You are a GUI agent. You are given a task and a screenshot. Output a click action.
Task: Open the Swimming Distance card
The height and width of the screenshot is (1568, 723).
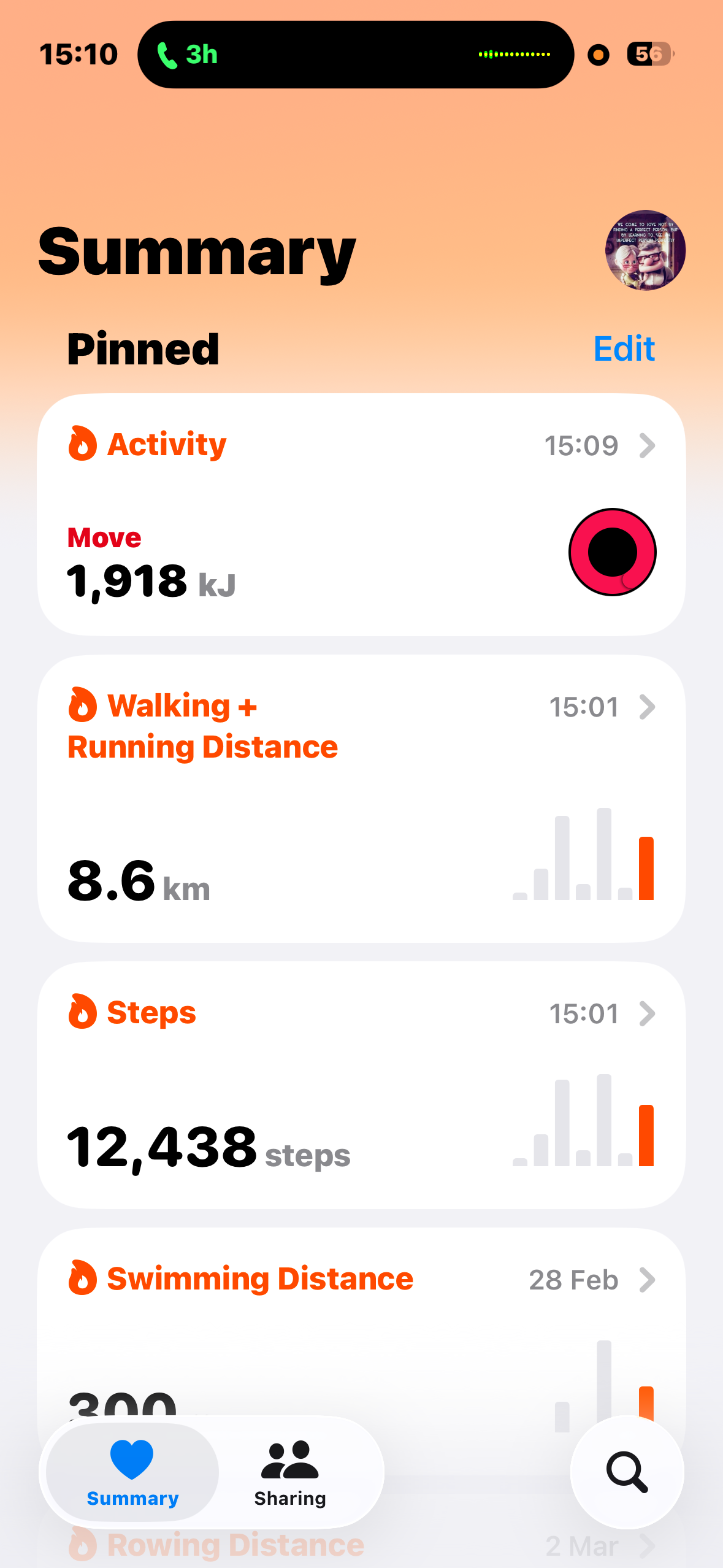(361, 1319)
